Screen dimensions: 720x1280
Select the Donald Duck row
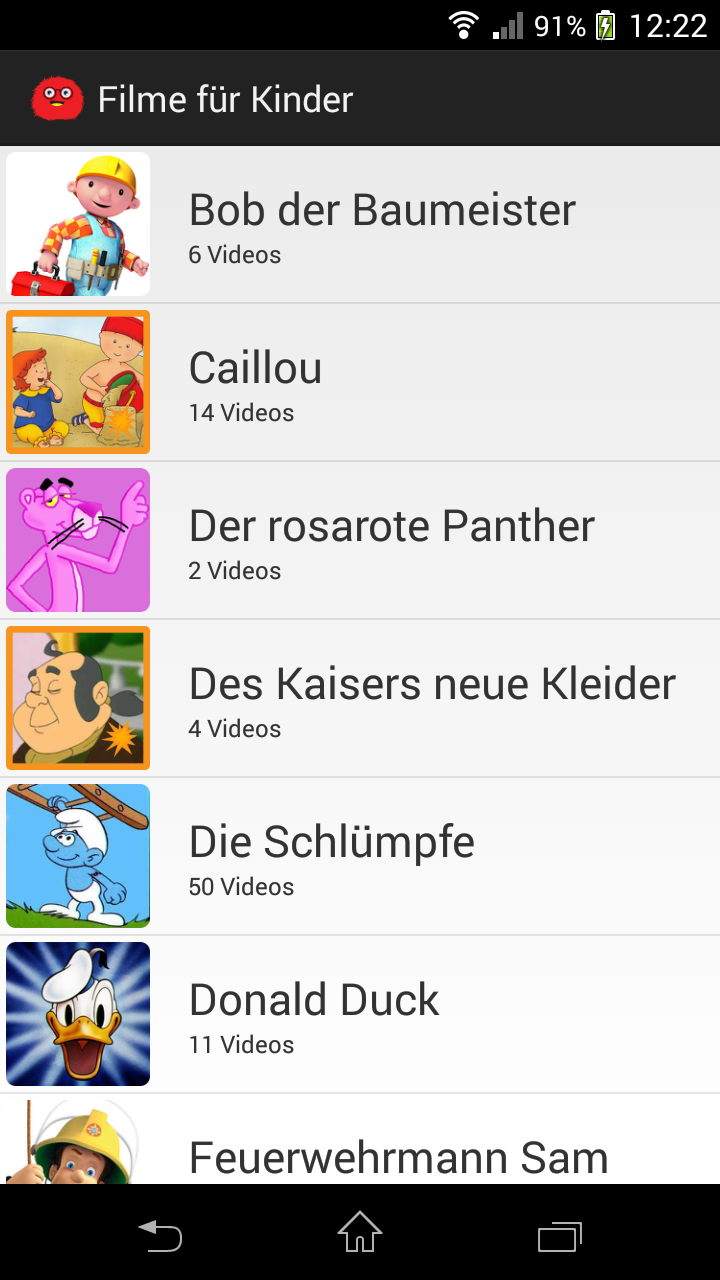pyautogui.click(x=314, y=1015)
